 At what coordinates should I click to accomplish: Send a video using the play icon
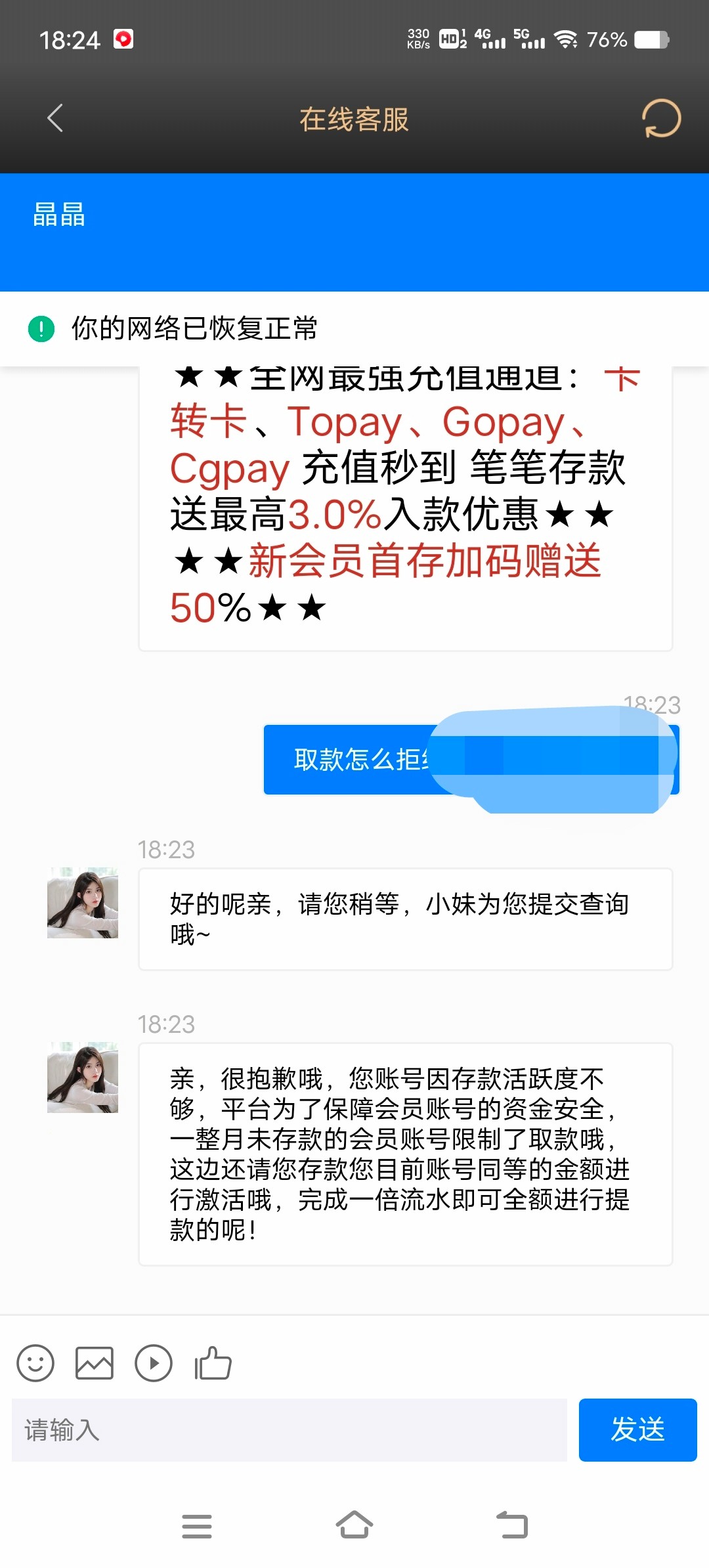click(x=154, y=1363)
